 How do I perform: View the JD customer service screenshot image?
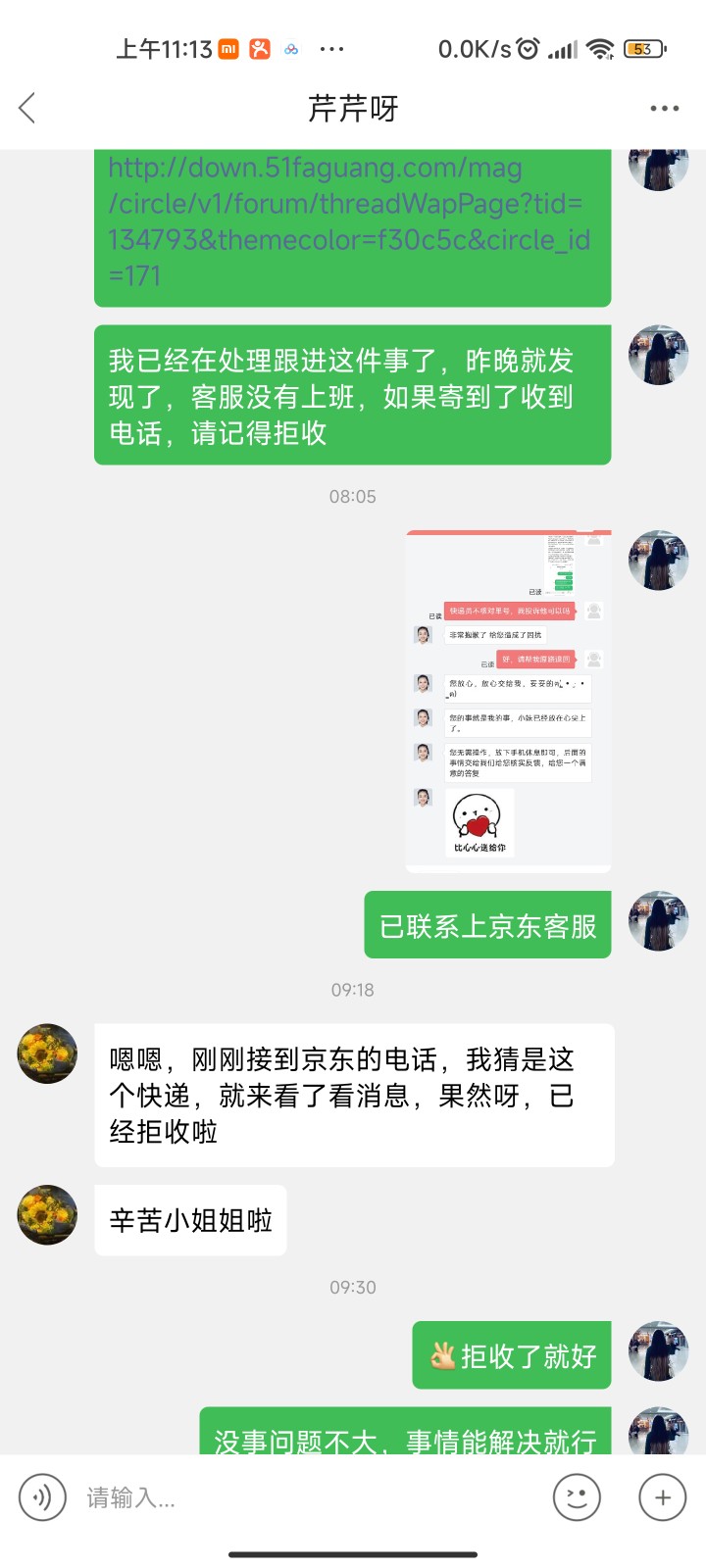pos(508,701)
